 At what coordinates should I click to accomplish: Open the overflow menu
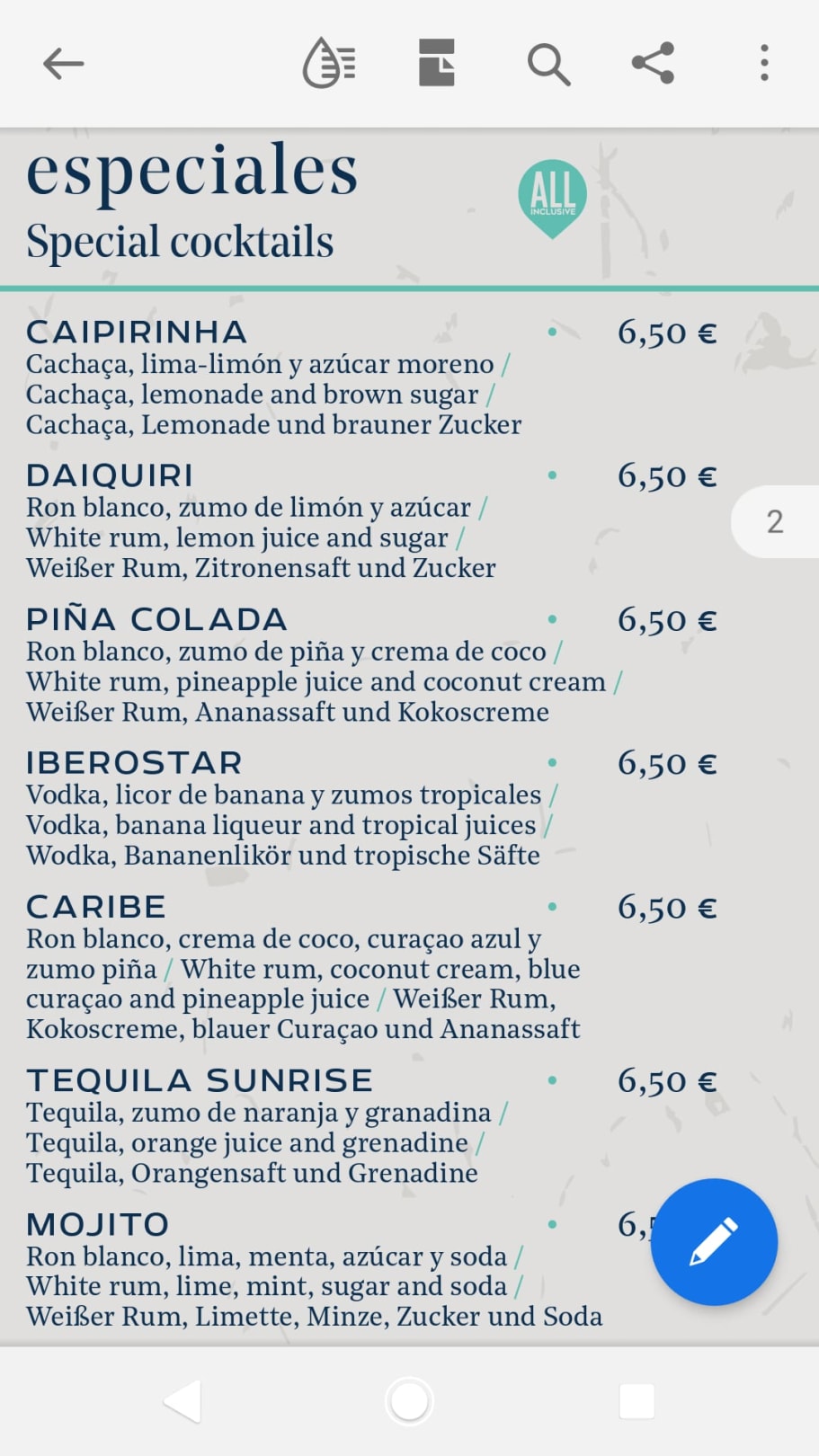click(x=764, y=64)
